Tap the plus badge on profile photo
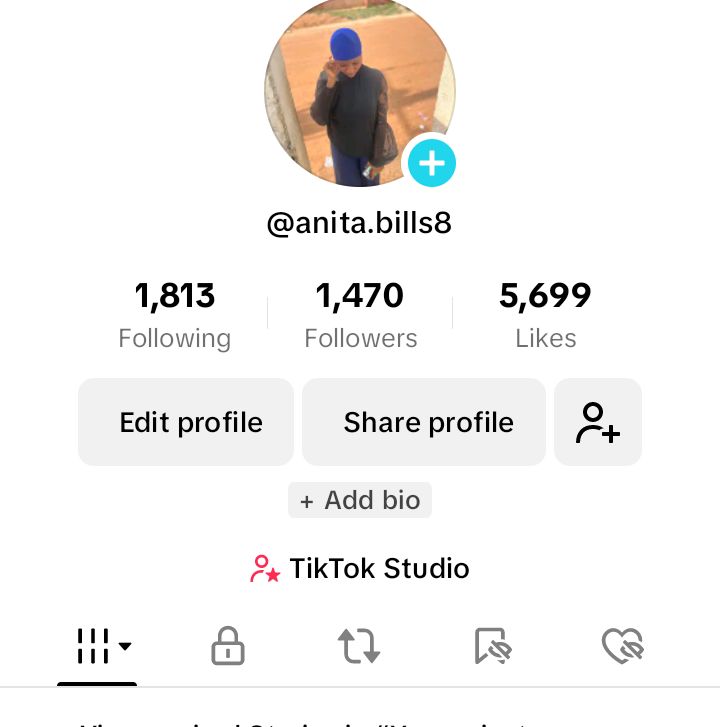This screenshot has height=727, width=720. 432,163
